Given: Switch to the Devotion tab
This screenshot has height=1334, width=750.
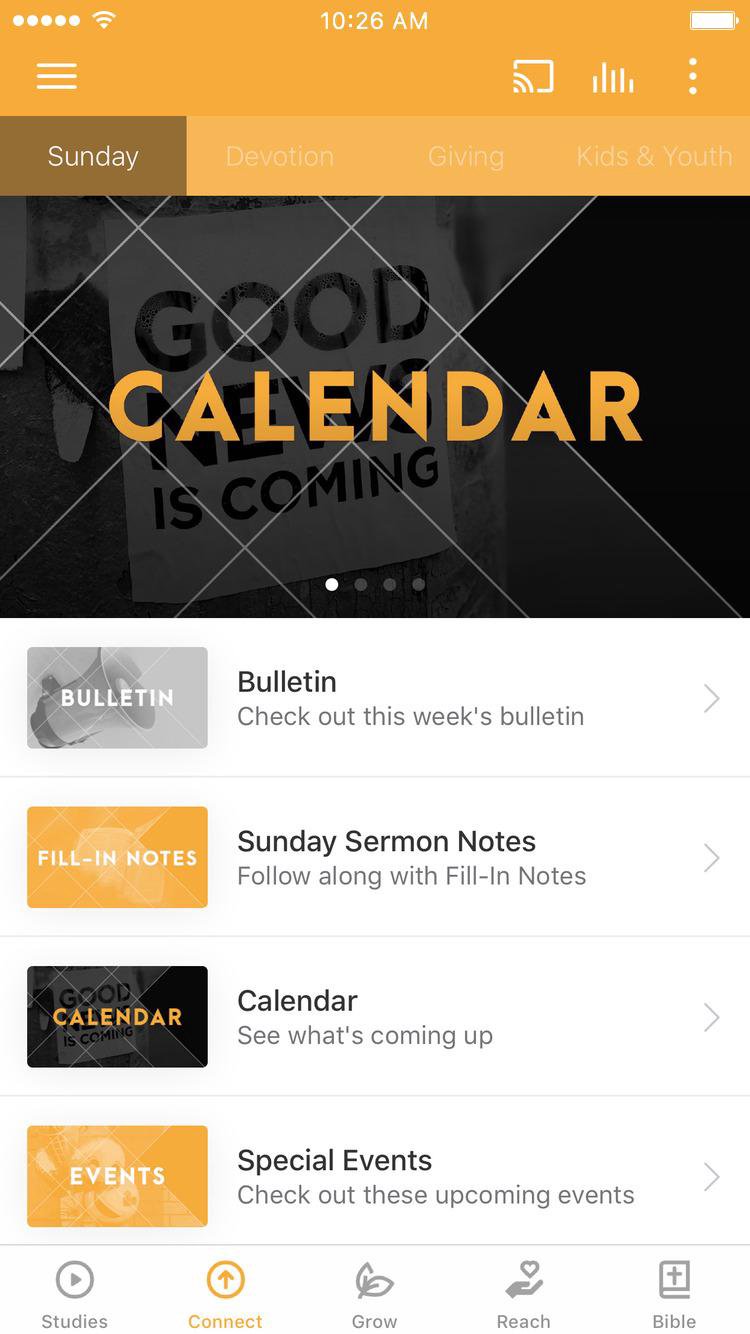Looking at the screenshot, I should (280, 156).
